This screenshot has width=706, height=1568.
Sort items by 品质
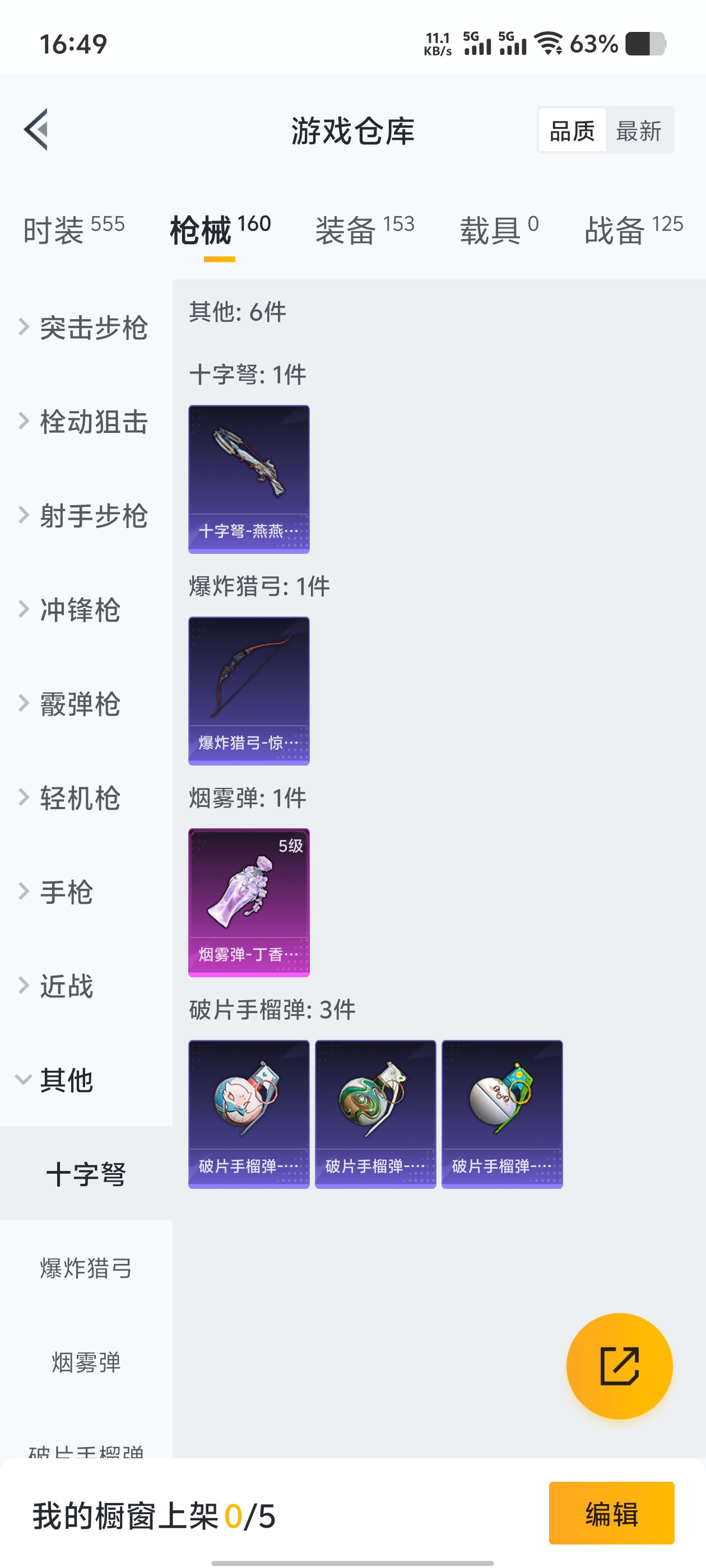(572, 130)
